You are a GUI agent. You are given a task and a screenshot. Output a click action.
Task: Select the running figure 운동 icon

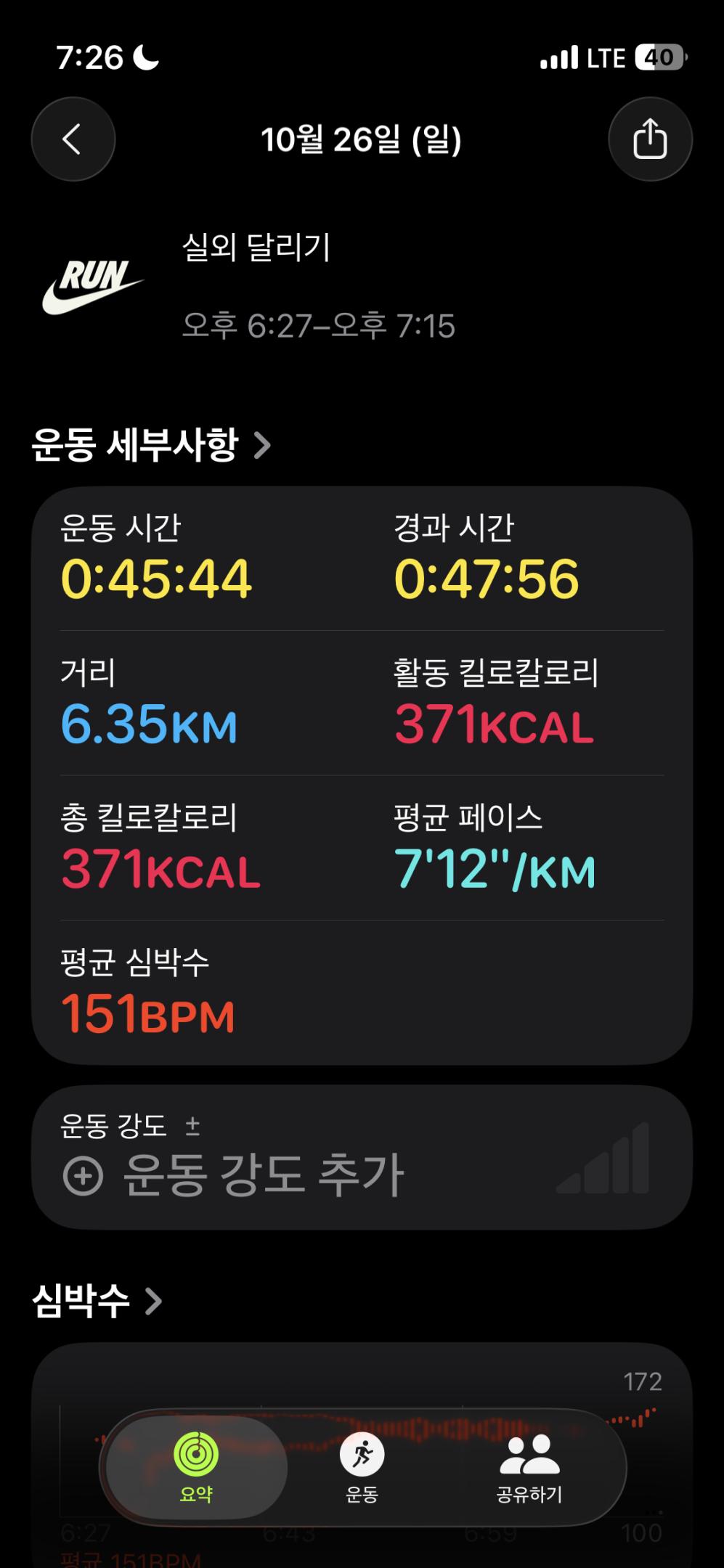click(x=362, y=1453)
